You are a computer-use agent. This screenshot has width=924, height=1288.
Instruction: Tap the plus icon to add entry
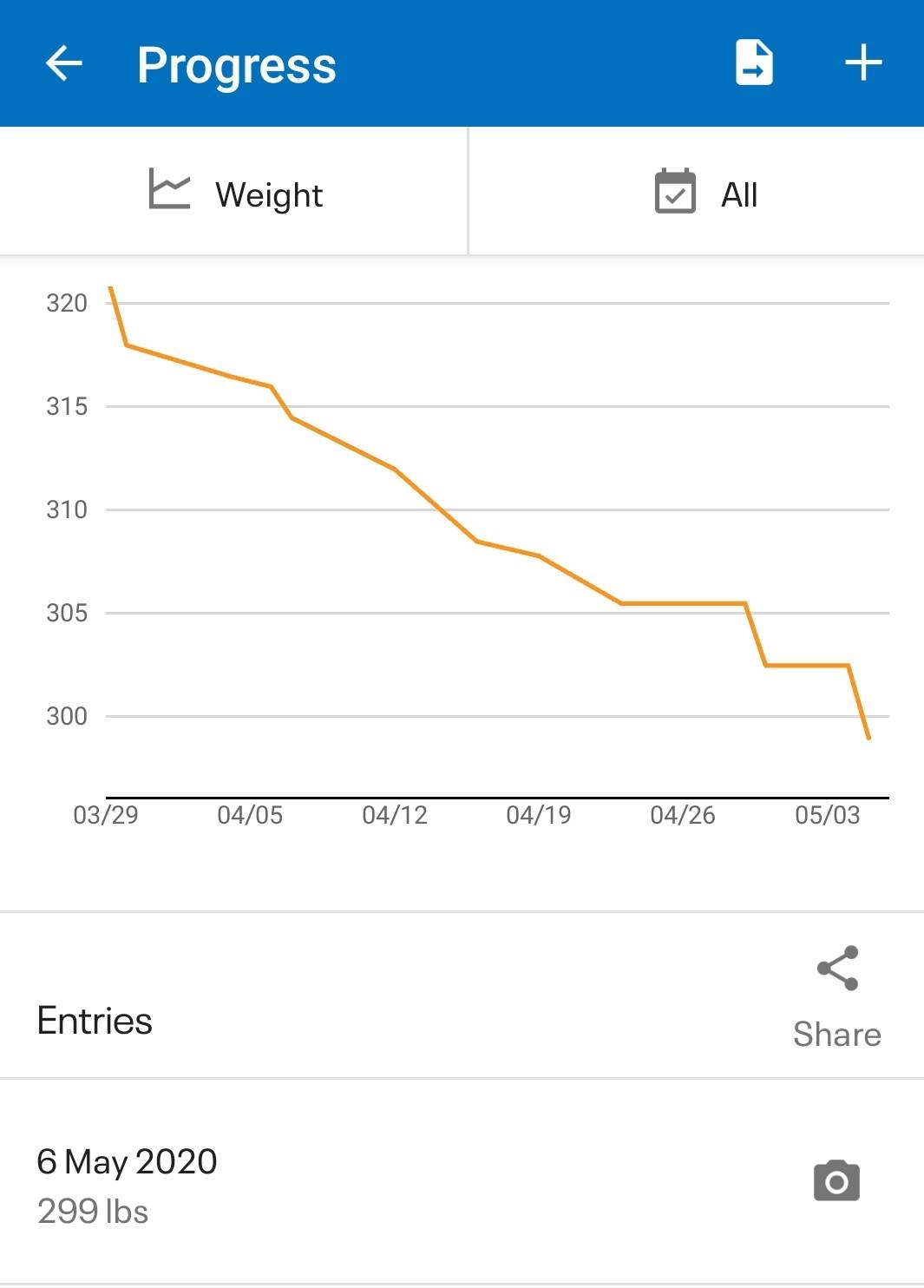pos(863,62)
